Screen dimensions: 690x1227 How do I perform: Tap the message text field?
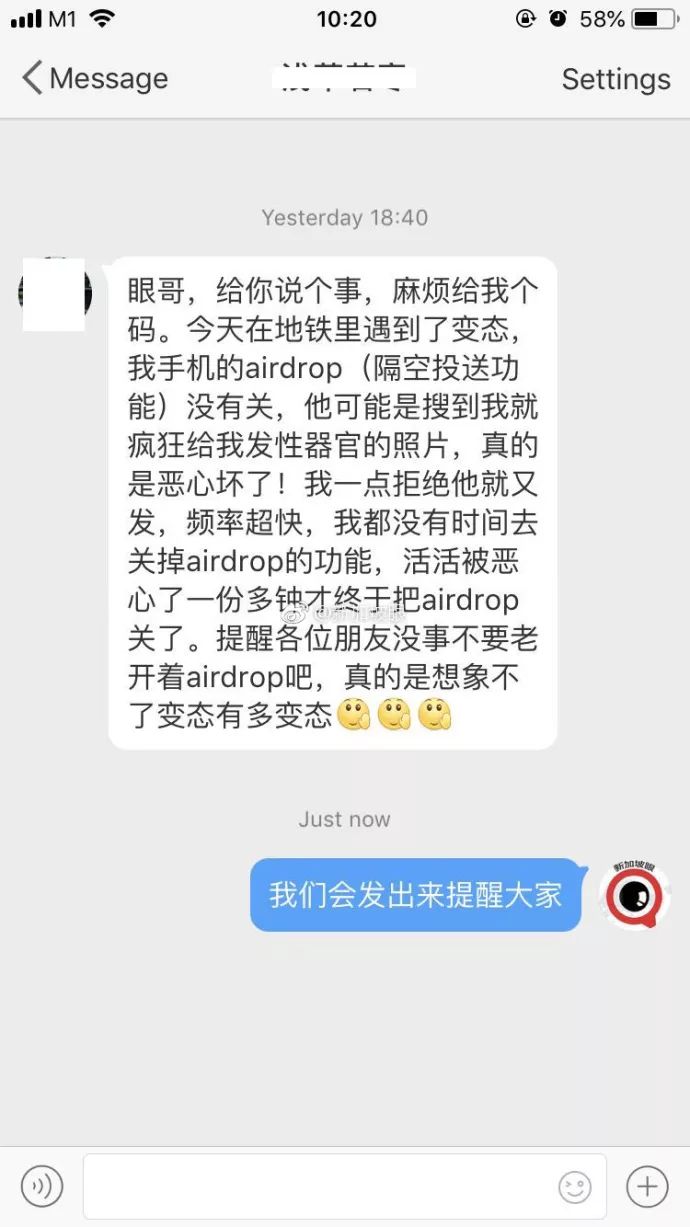[x=320, y=1186]
